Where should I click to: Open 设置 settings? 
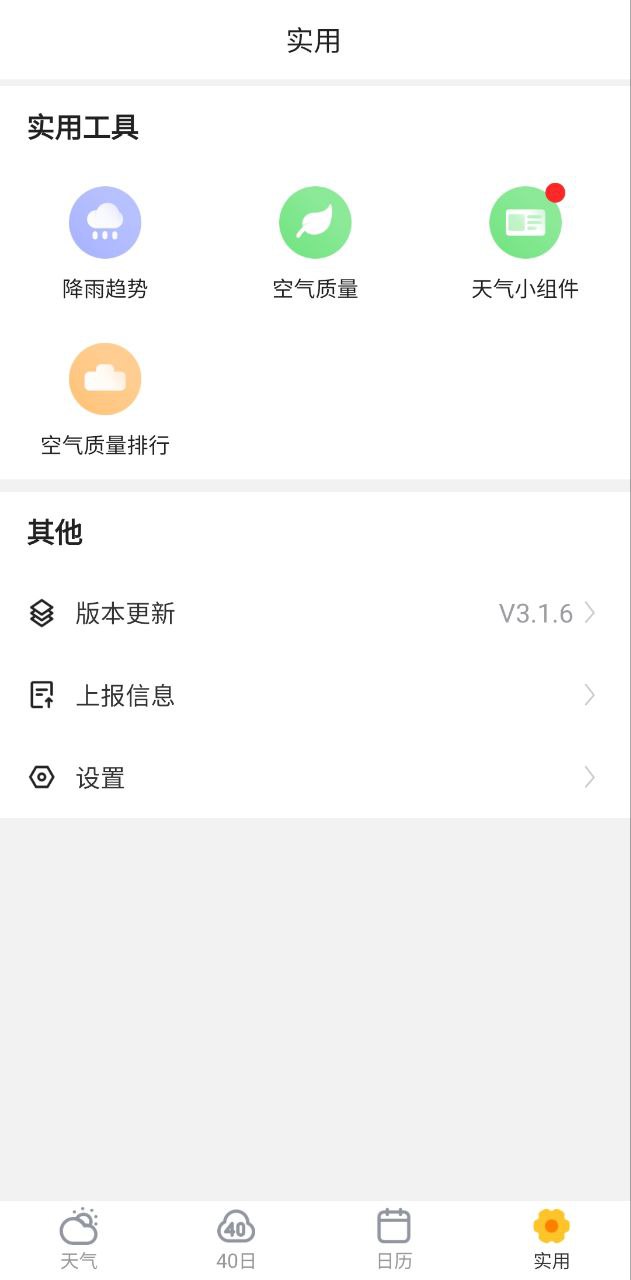click(315, 777)
